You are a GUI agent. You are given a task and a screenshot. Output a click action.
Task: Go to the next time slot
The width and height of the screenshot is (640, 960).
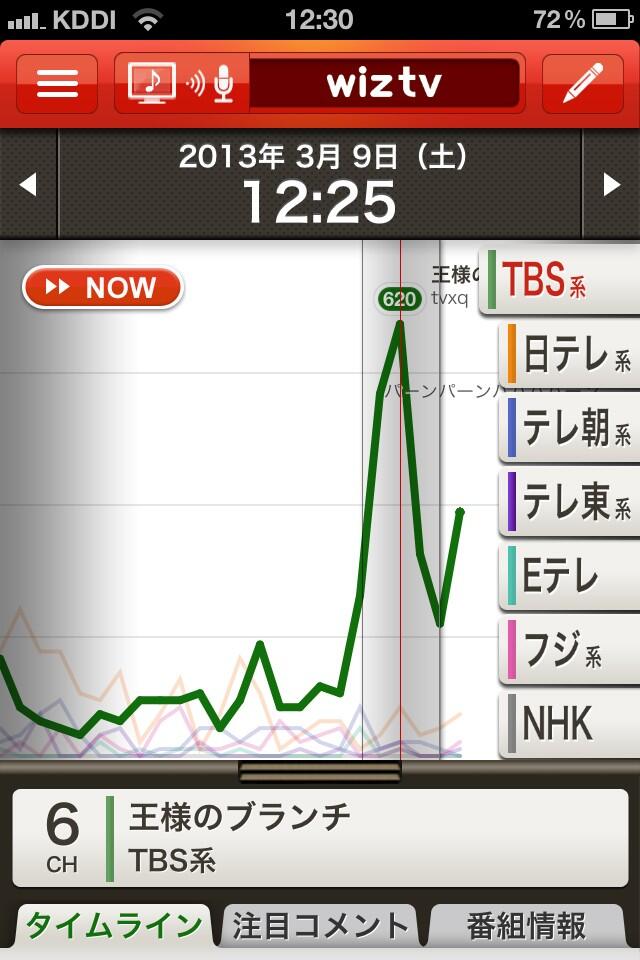611,184
